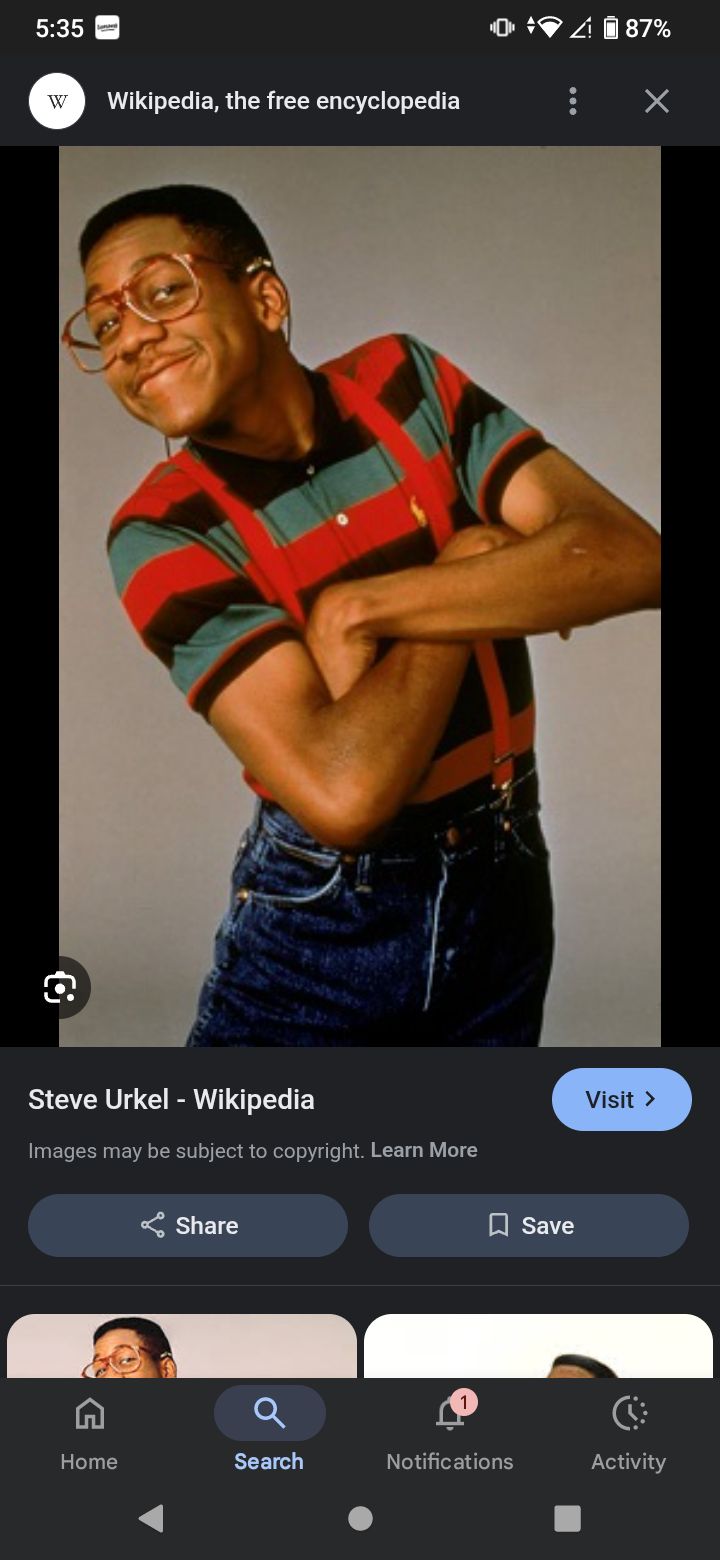
Task: Tap the system back button
Action: [151, 1518]
